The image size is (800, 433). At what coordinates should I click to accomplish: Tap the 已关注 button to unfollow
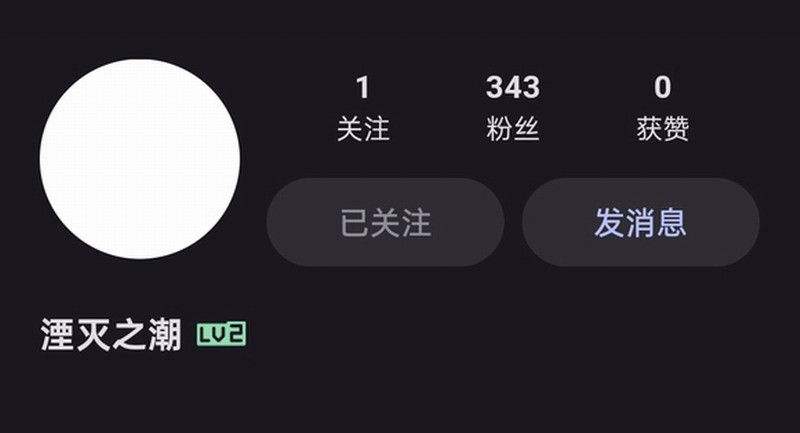coord(385,222)
